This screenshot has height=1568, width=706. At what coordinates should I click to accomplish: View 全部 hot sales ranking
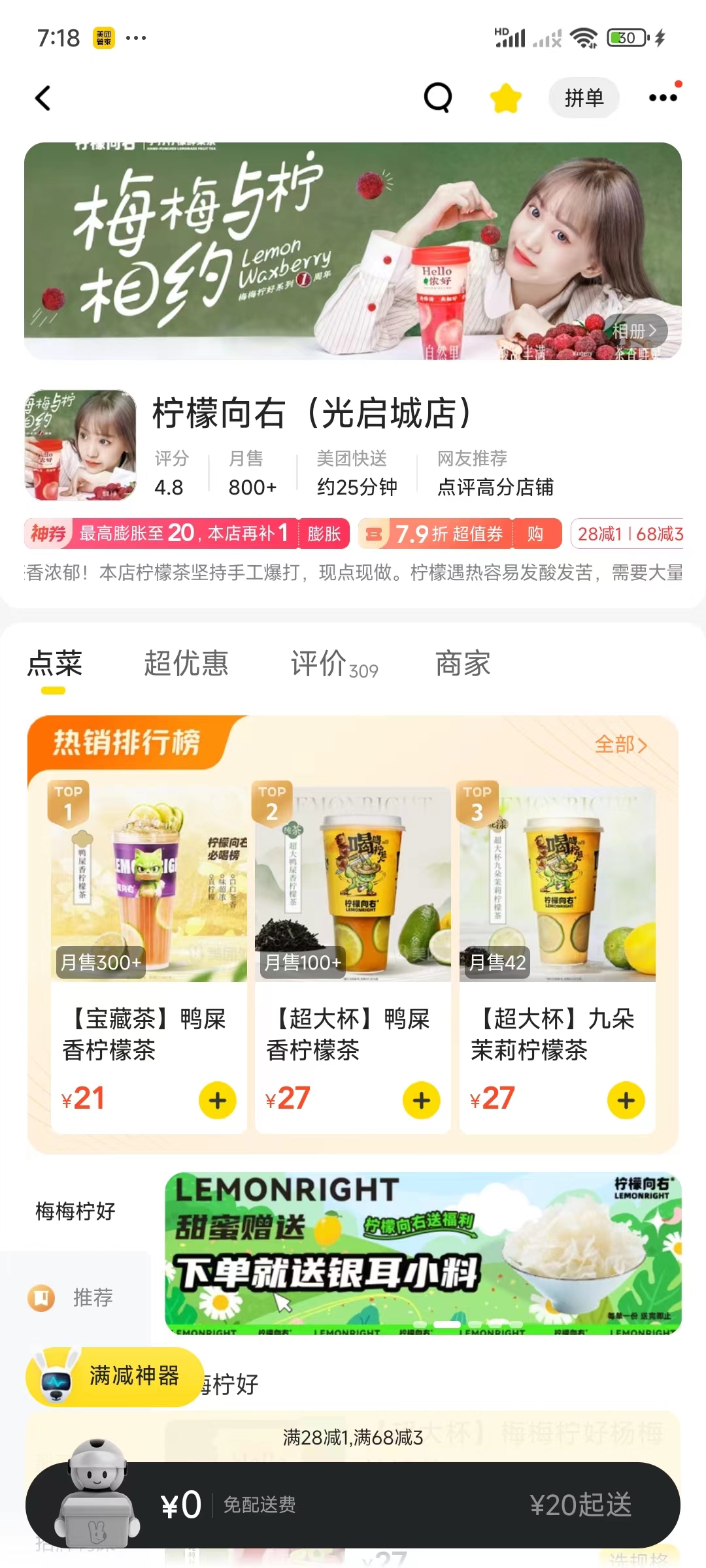[620, 745]
